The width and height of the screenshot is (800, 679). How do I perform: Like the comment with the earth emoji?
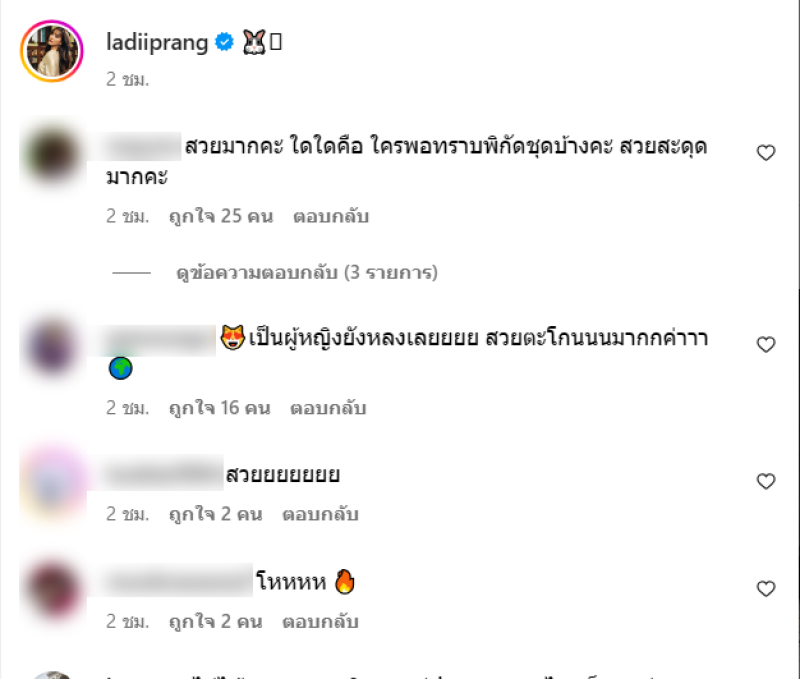coord(766,345)
